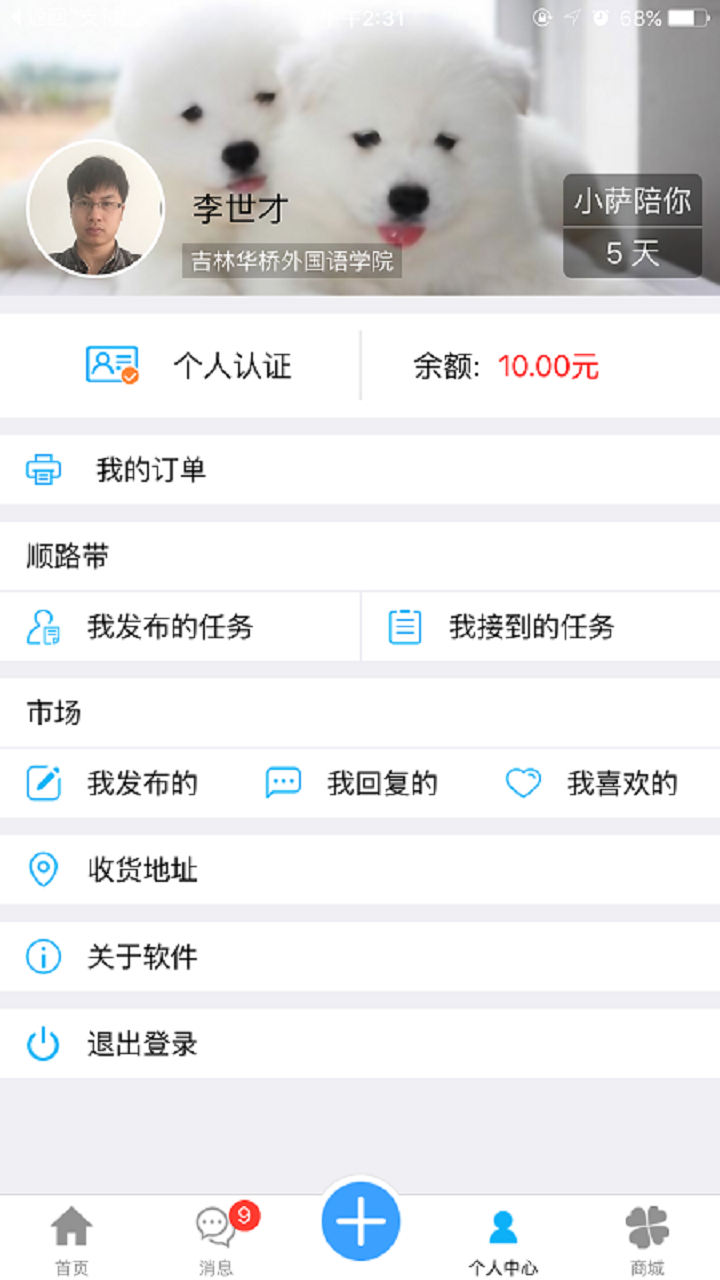Screen dimensions: 720x1280
Task: Select 退出登录 to log out
Action: point(142,1044)
